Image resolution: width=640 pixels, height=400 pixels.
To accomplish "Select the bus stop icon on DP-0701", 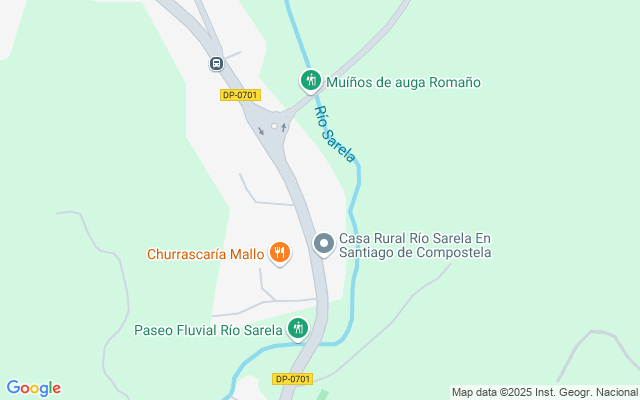I will click(x=216, y=64).
